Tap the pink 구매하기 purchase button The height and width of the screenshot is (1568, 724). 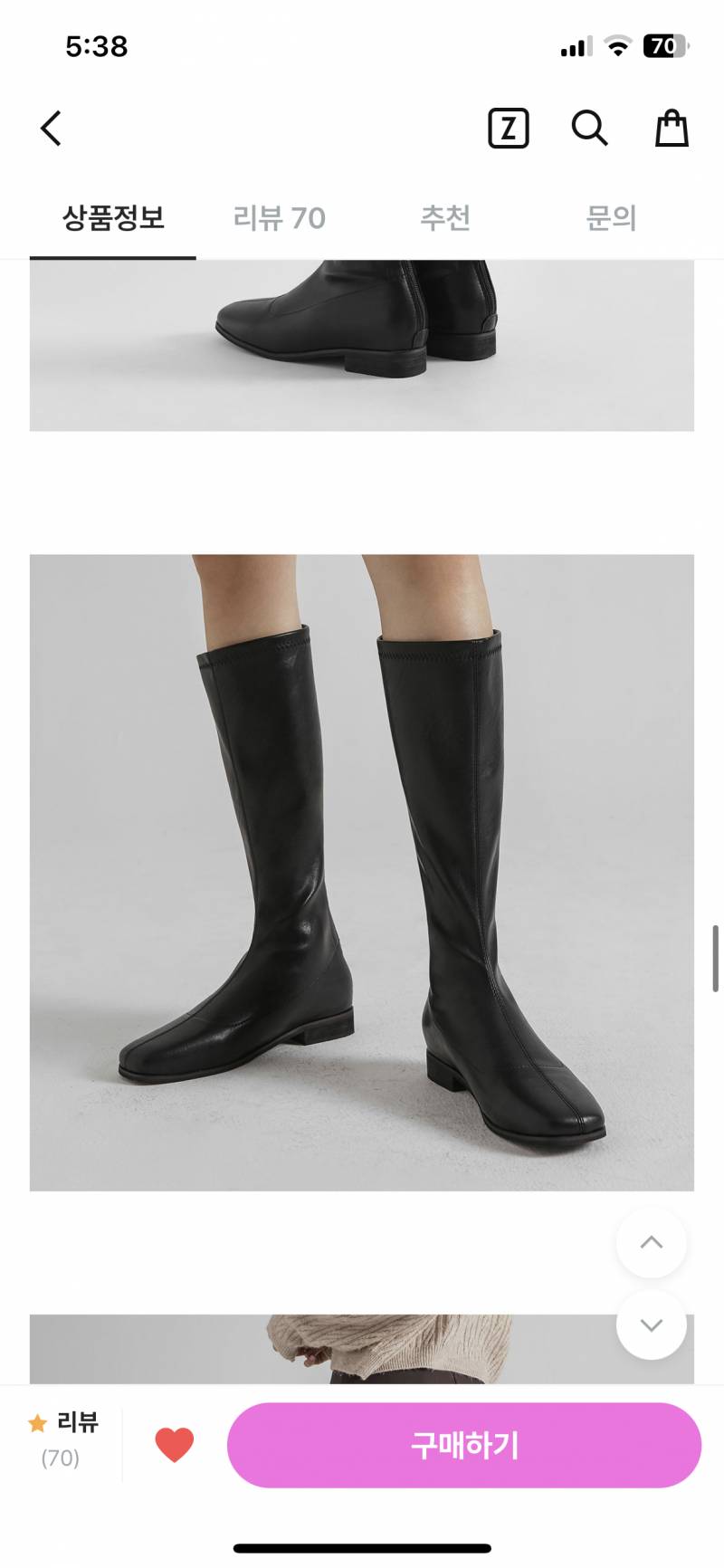(x=464, y=1445)
